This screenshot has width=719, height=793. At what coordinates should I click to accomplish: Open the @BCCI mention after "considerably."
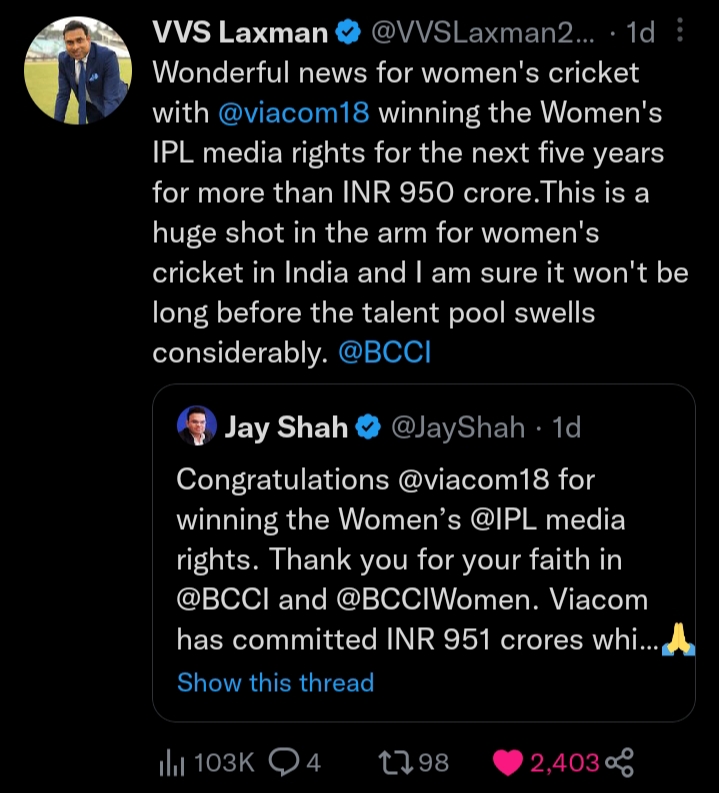384,352
